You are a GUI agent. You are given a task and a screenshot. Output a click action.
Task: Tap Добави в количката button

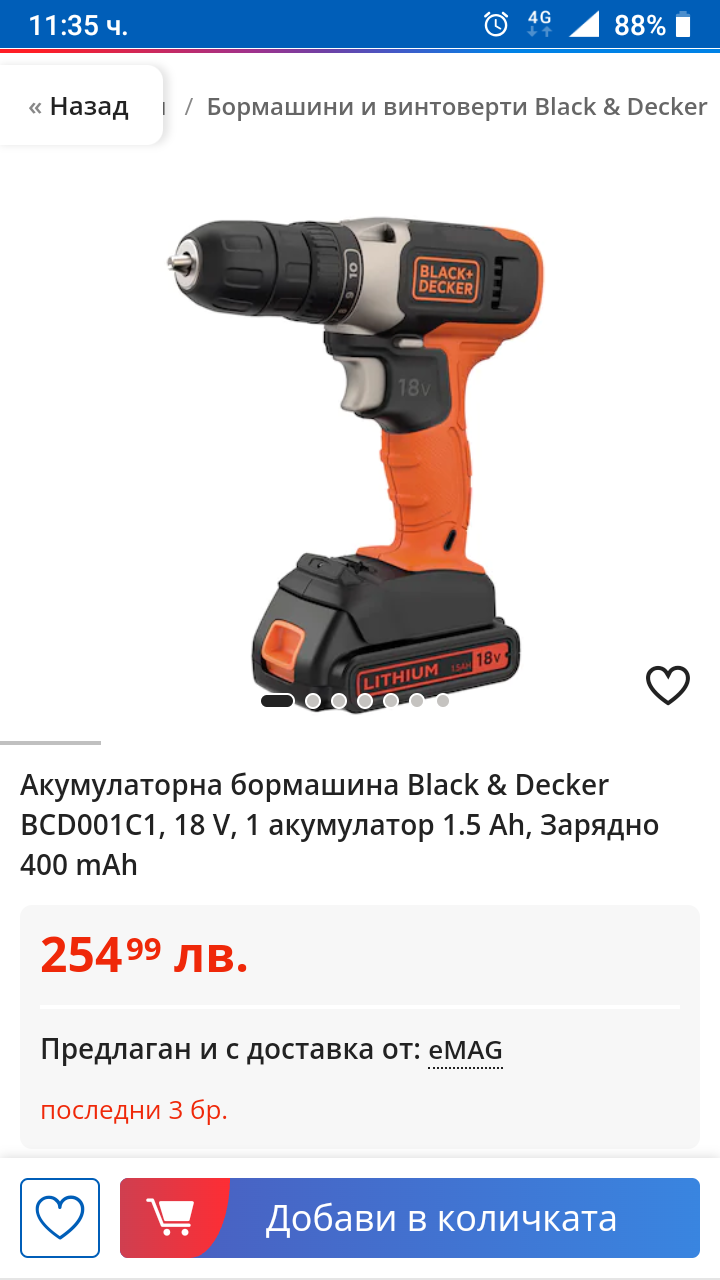(x=410, y=1218)
